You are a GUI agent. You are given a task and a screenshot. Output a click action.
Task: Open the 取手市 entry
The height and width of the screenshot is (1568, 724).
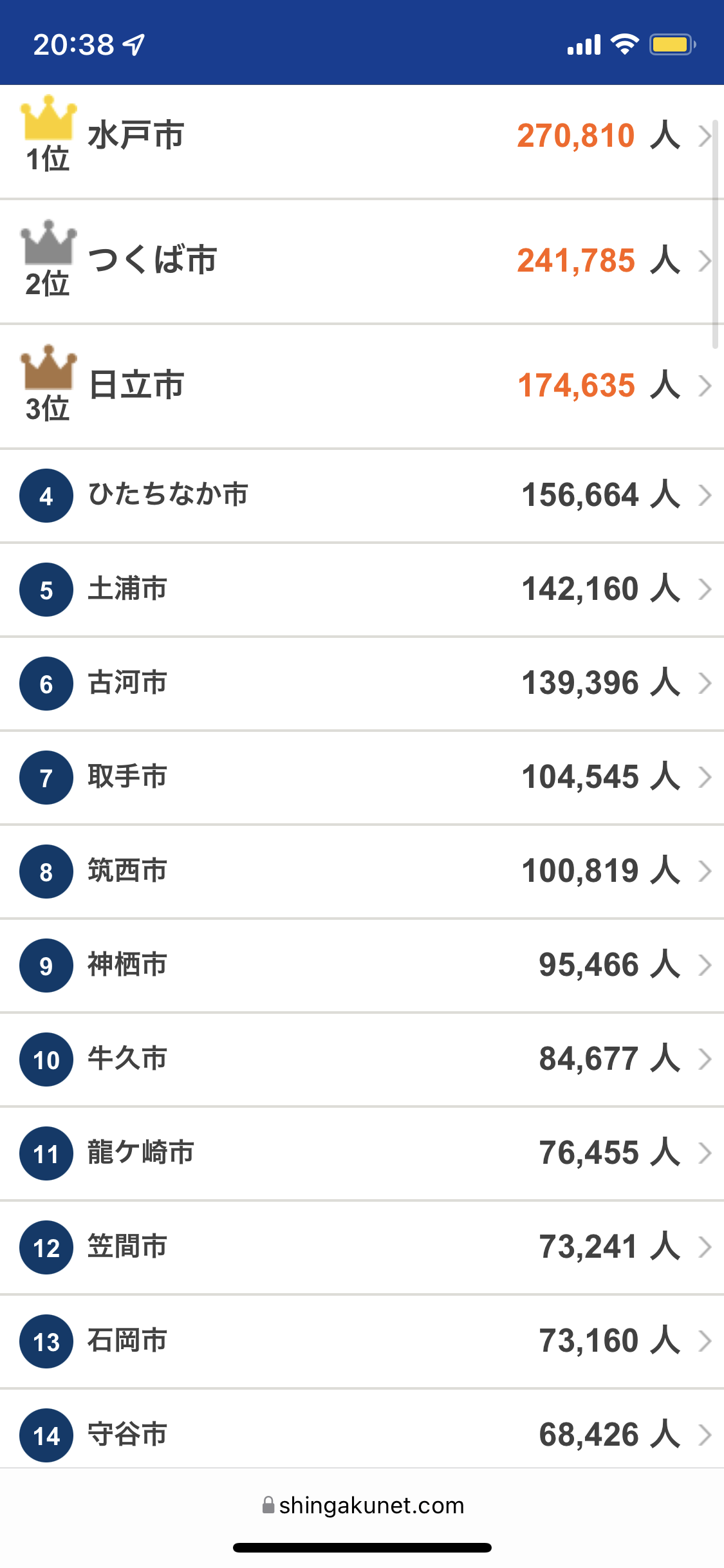pyautogui.click(x=362, y=778)
